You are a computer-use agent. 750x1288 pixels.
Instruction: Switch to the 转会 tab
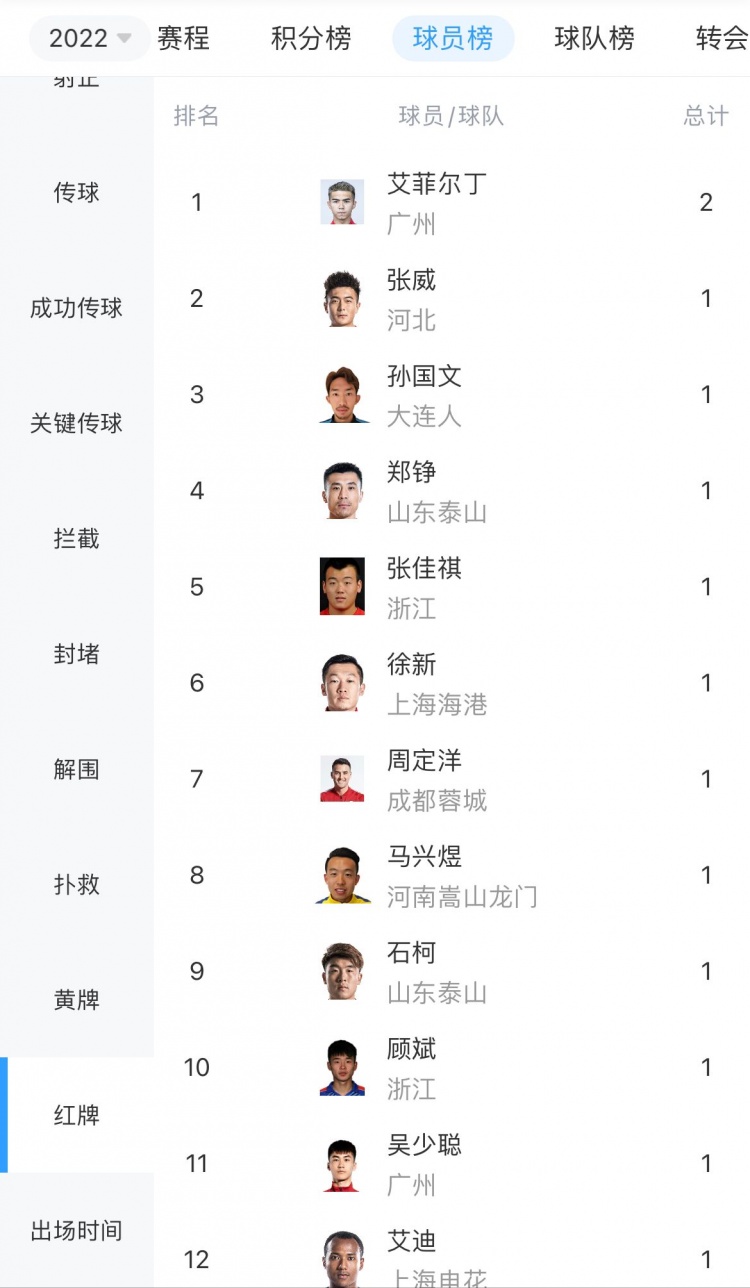(x=722, y=39)
